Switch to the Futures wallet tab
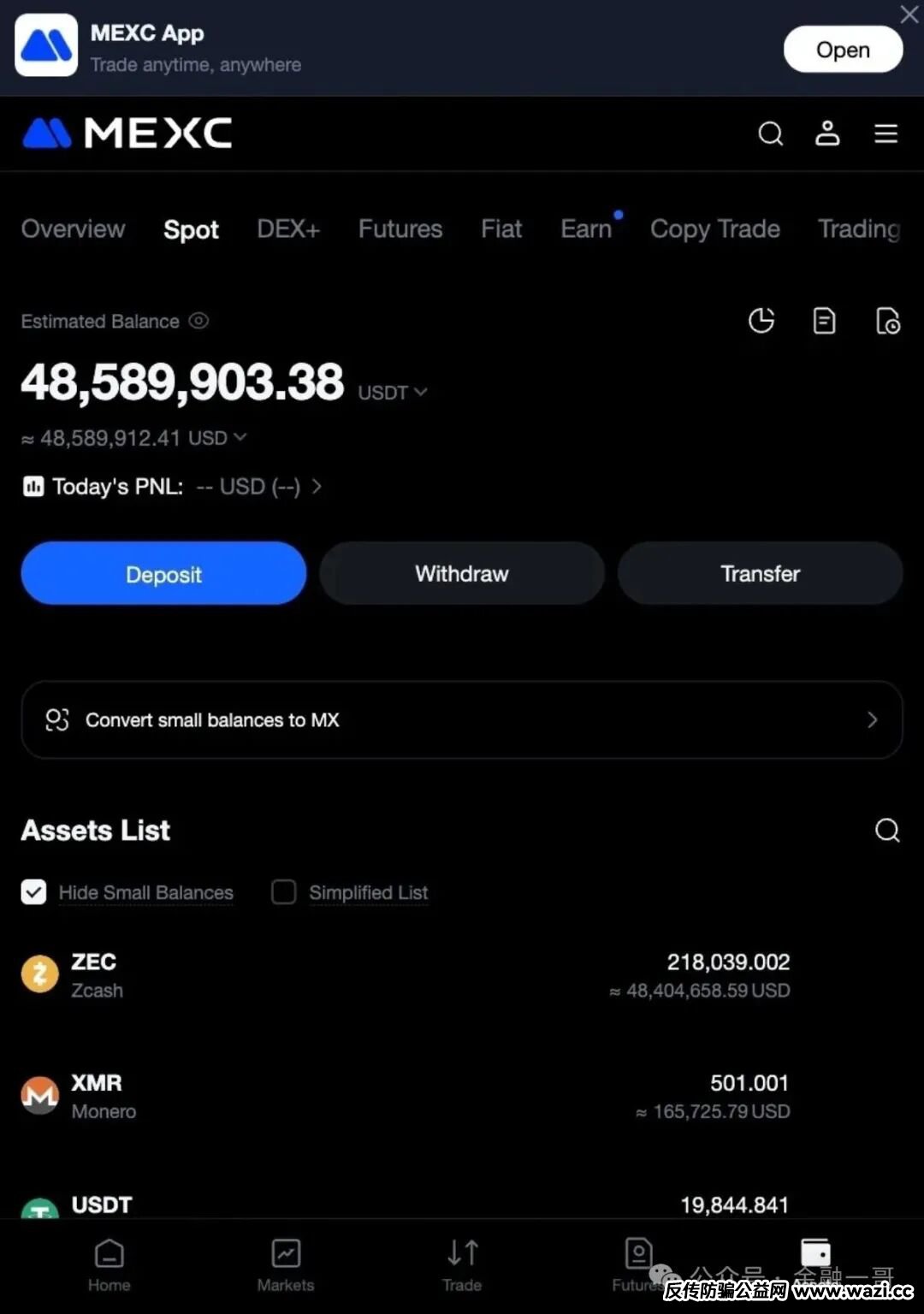The height and width of the screenshot is (1314, 924). [400, 229]
